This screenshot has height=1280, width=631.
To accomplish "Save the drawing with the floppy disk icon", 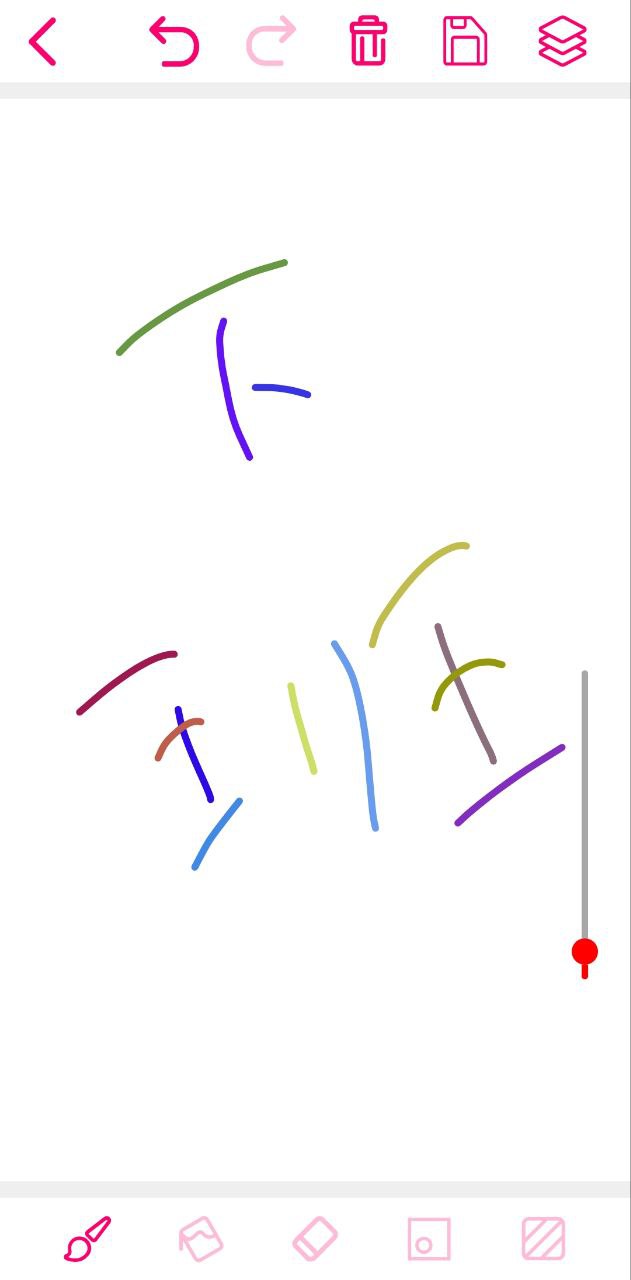I will [x=465, y=42].
